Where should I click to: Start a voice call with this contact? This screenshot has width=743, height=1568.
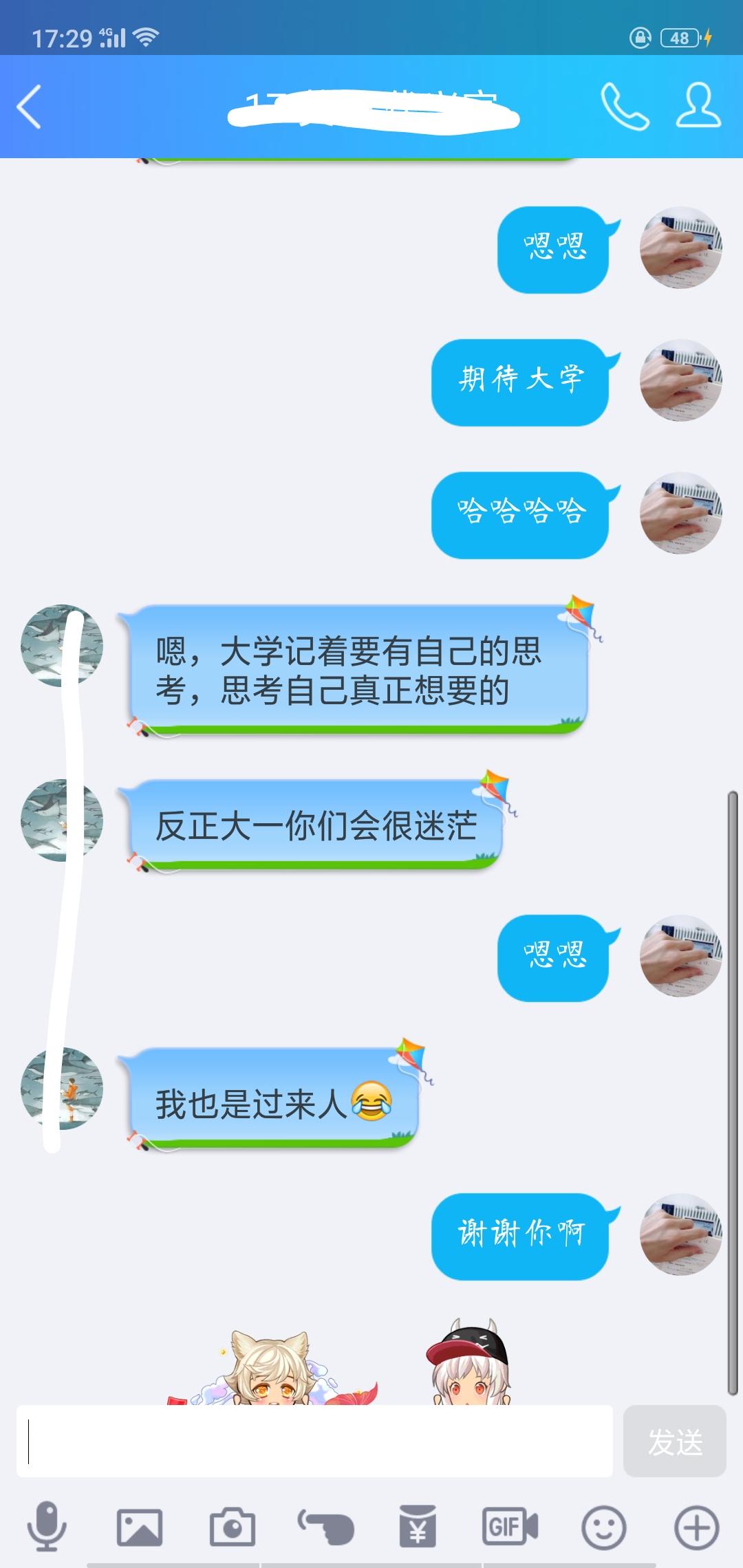(625, 107)
